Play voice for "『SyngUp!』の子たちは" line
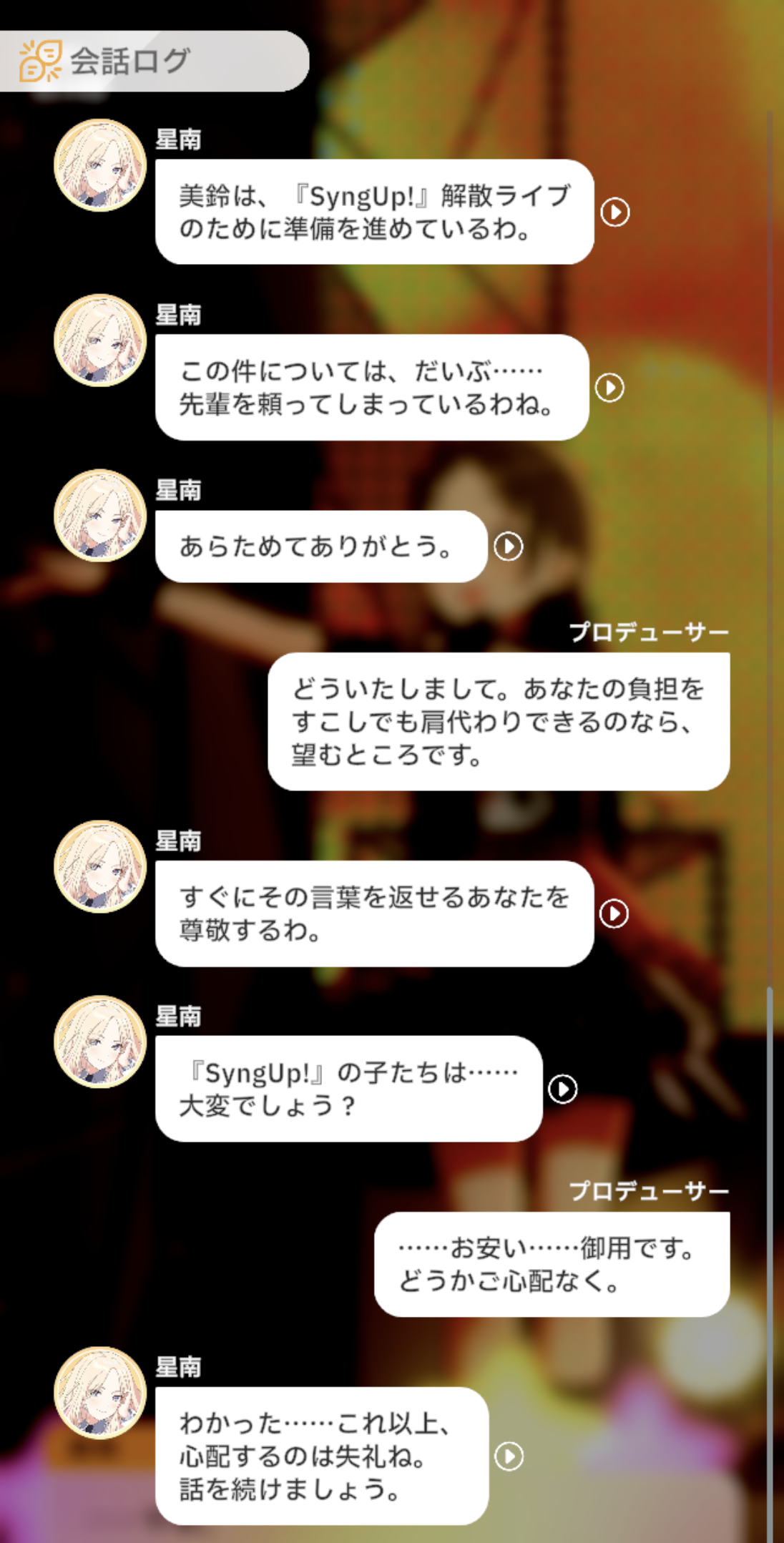This screenshot has height=1543, width=784. (x=563, y=1089)
